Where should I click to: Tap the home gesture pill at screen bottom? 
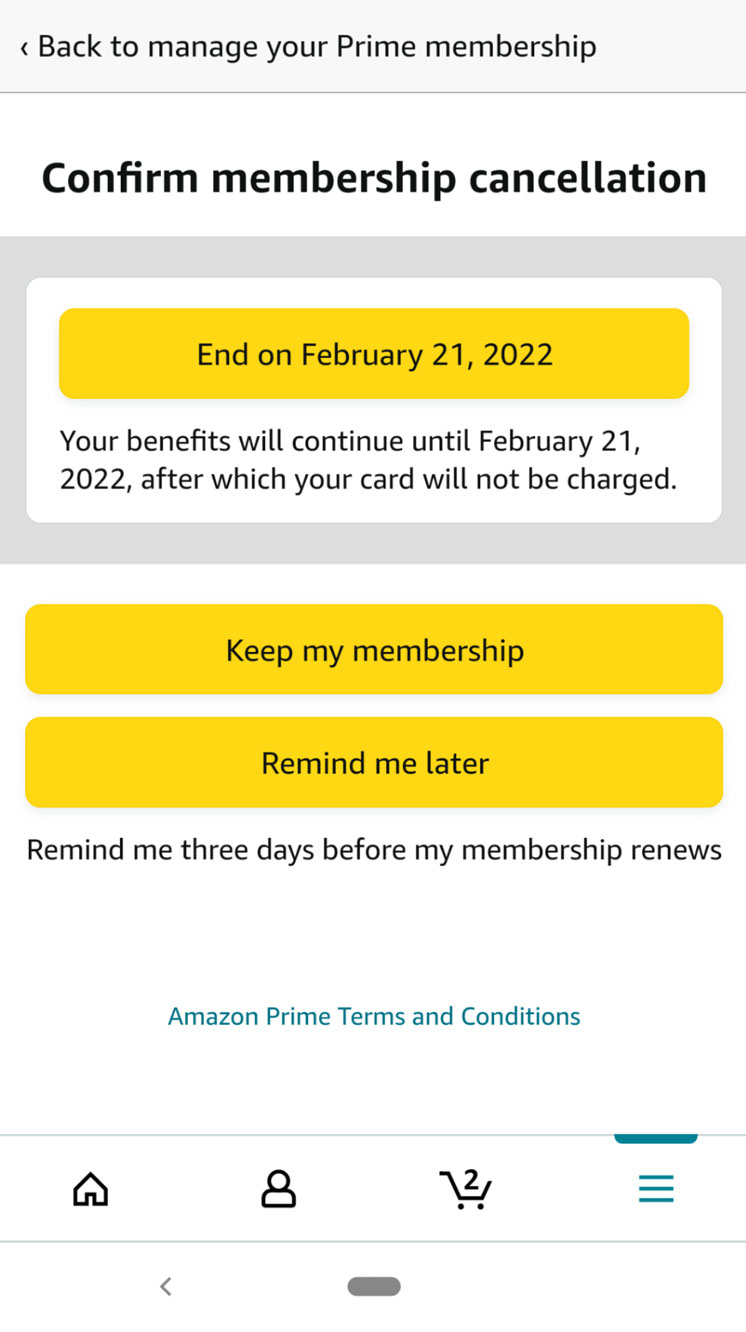[x=373, y=1287]
